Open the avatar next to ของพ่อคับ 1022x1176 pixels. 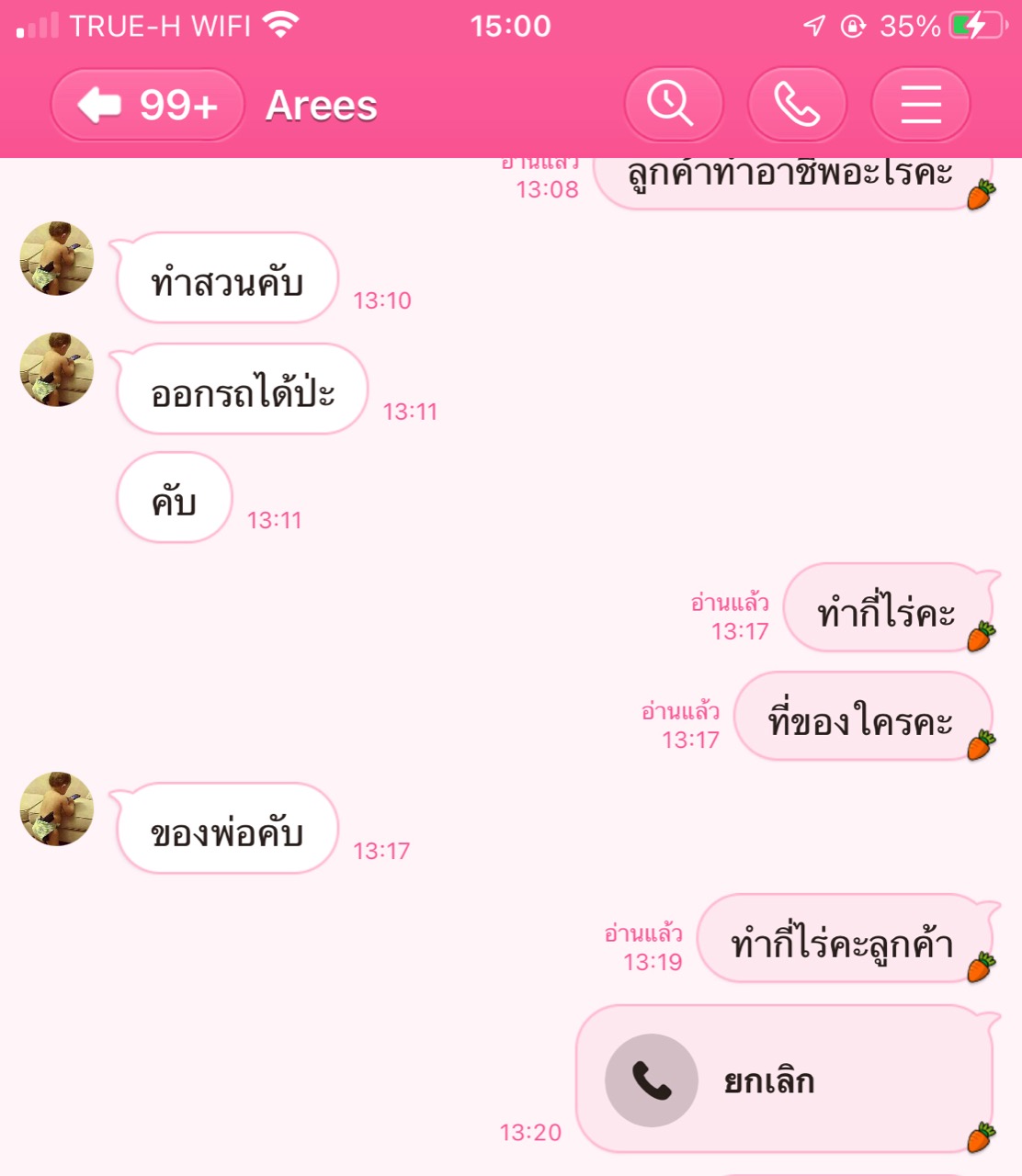[x=57, y=808]
